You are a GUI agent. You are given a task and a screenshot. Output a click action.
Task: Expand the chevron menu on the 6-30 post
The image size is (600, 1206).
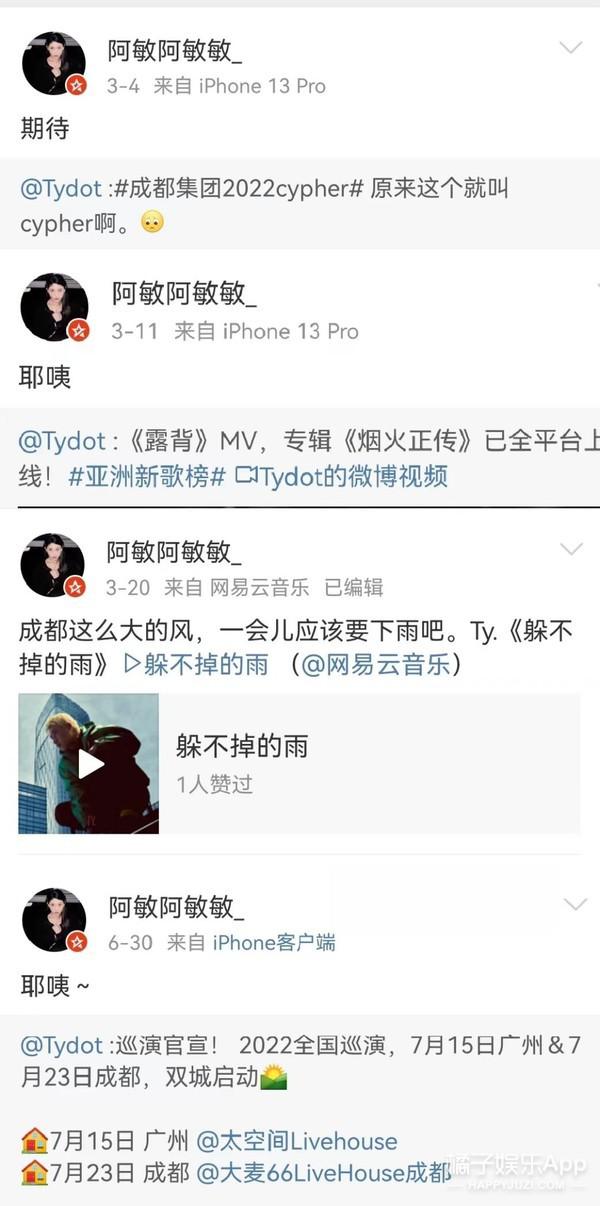[574, 904]
